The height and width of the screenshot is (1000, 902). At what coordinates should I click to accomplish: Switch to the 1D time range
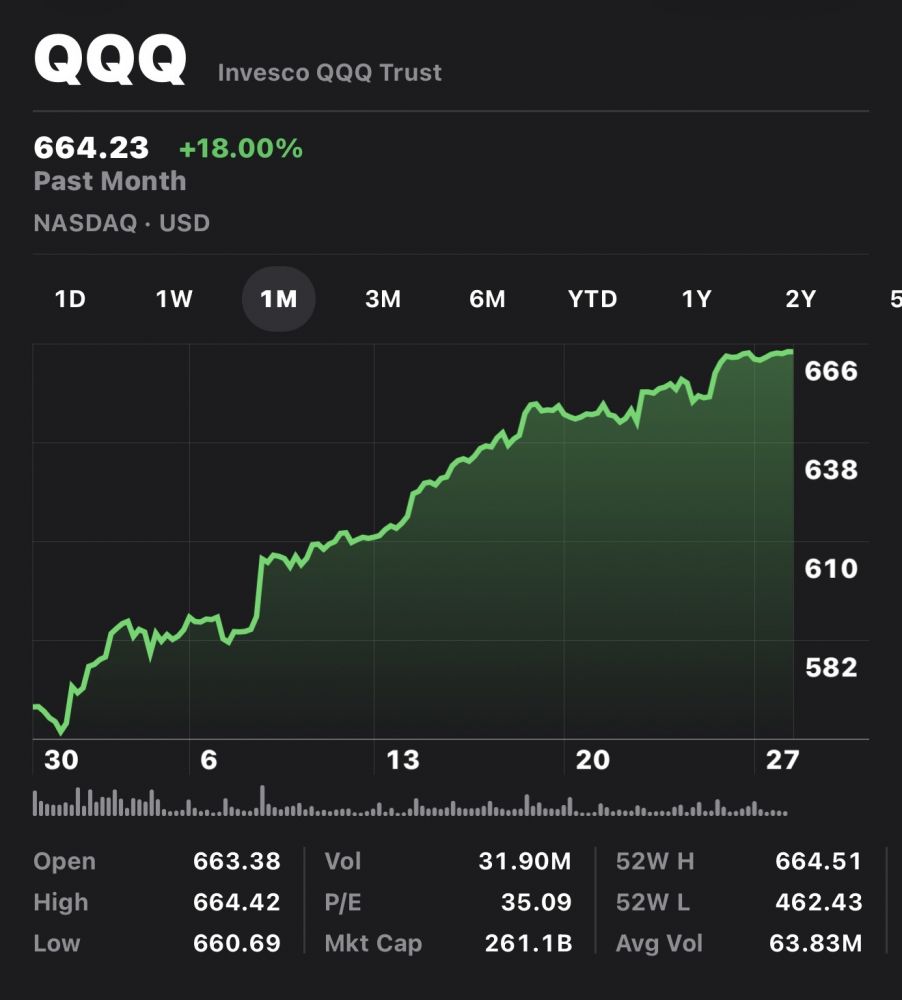click(70, 299)
